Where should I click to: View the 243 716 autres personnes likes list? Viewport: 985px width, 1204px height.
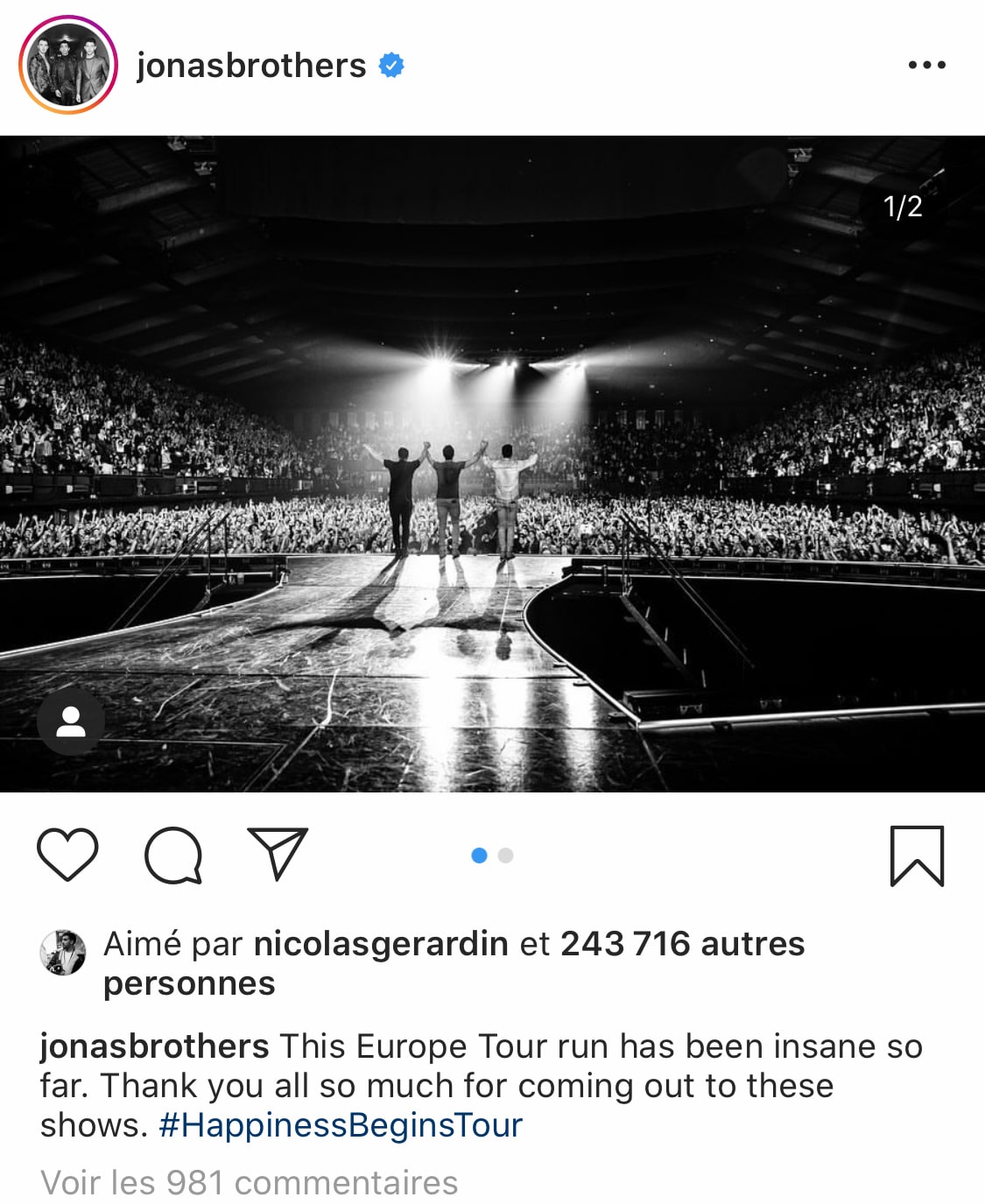tap(682, 944)
